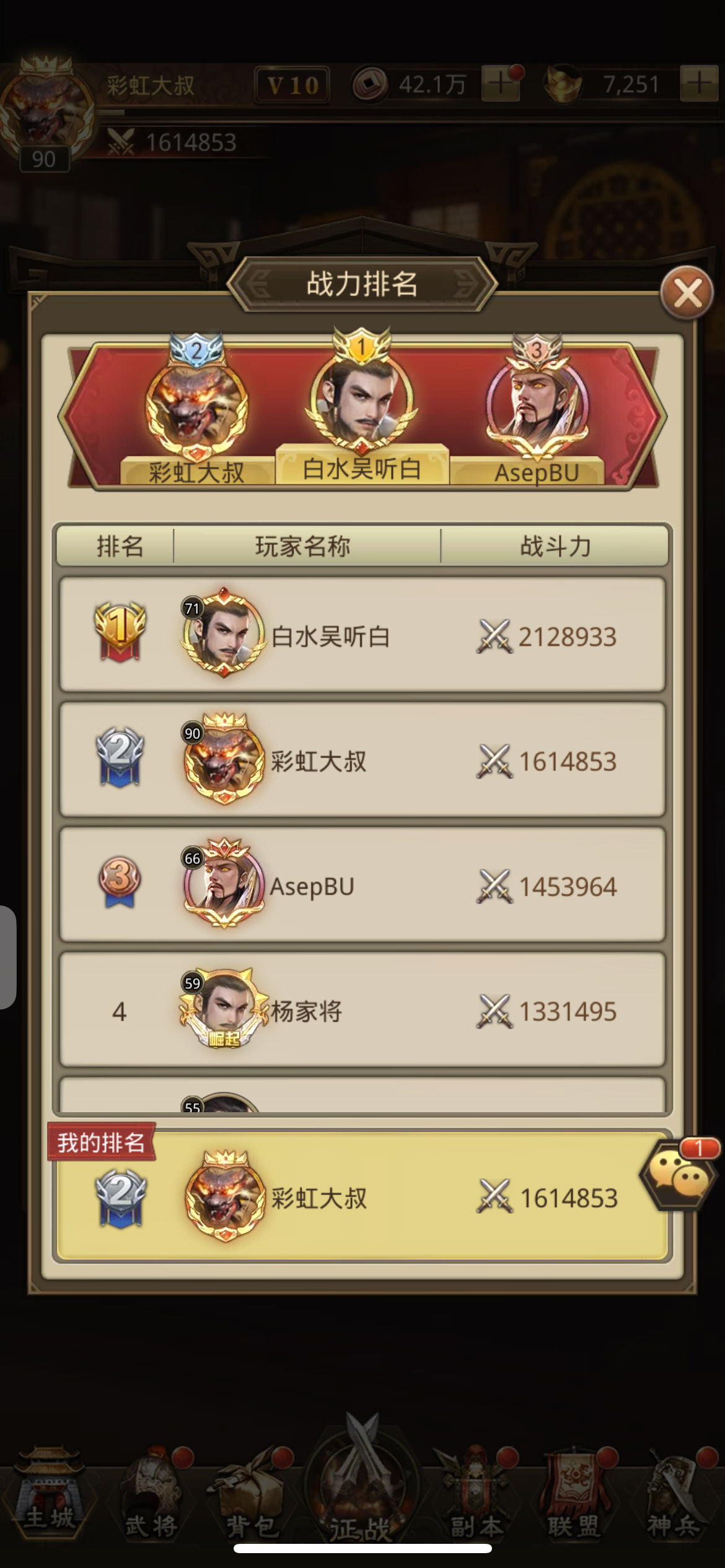Open 彩虹大叔's rank 2 list row
Image resolution: width=725 pixels, height=1568 pixels.
pyautogui.click(x=362, y=760)
